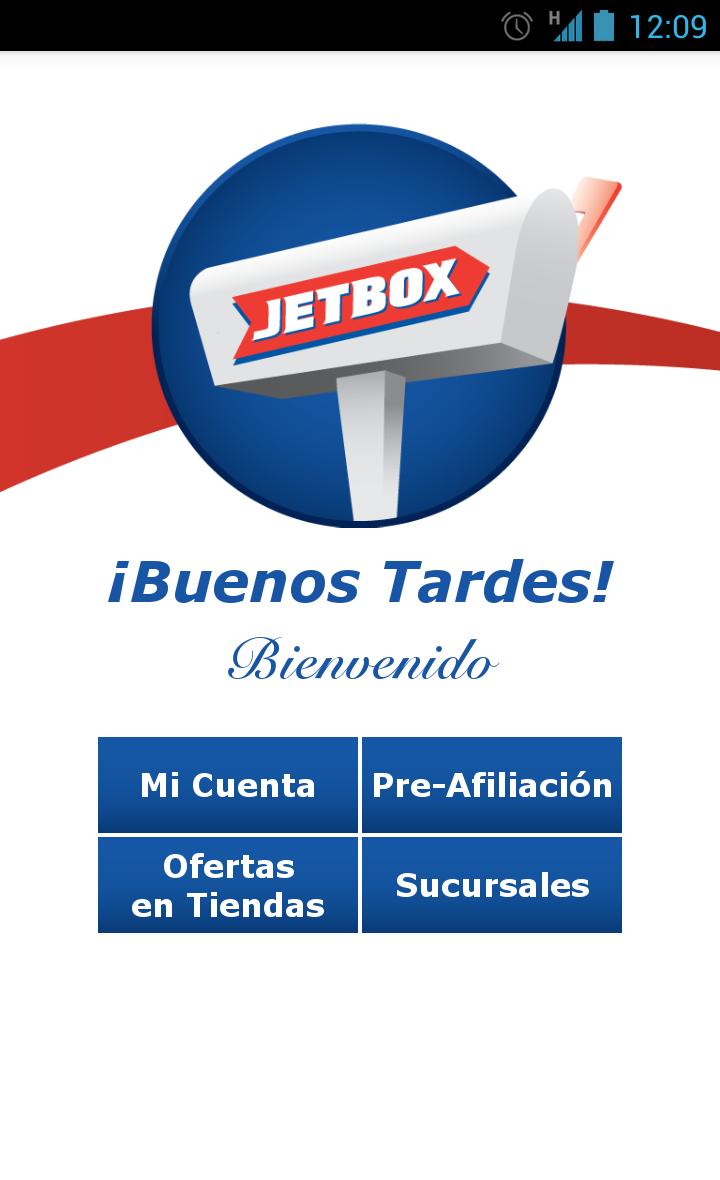
Task: View Ofertas en Tiendas
Action: point(228,885)
